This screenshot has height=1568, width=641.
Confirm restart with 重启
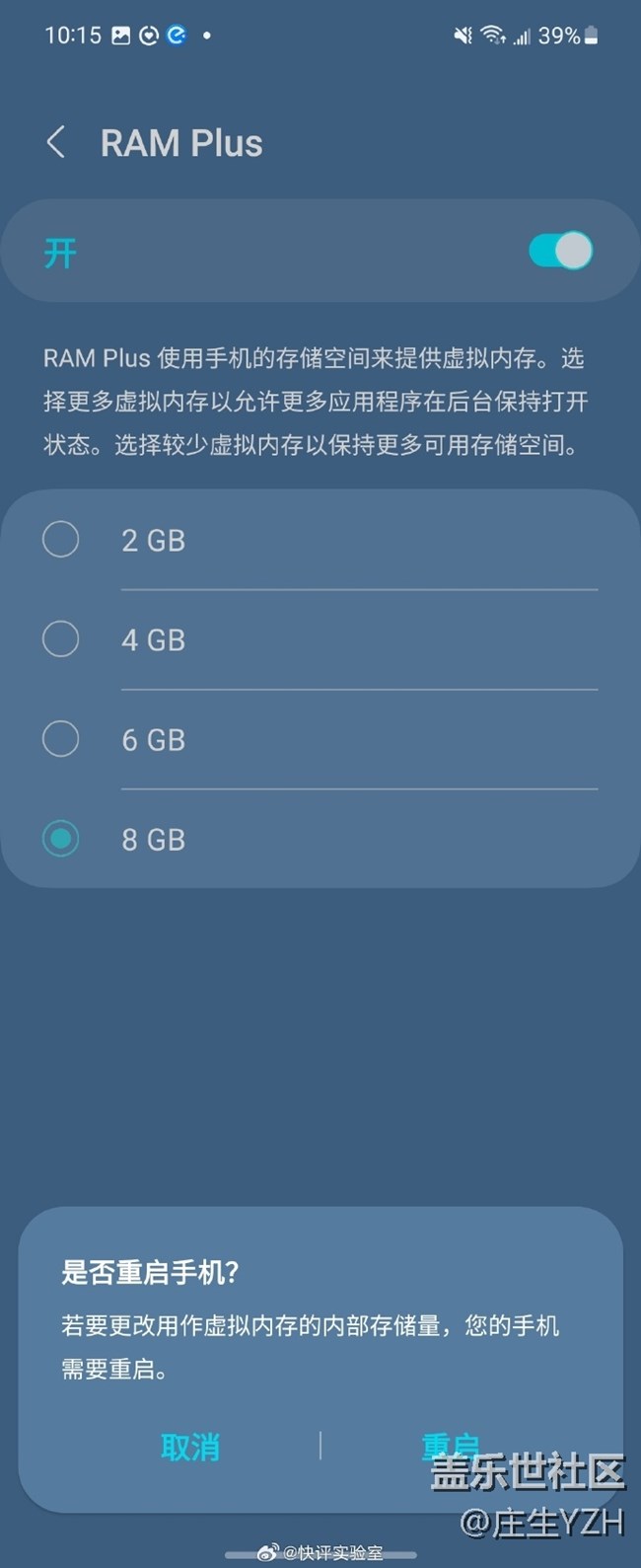click(x=450, y=1447)
